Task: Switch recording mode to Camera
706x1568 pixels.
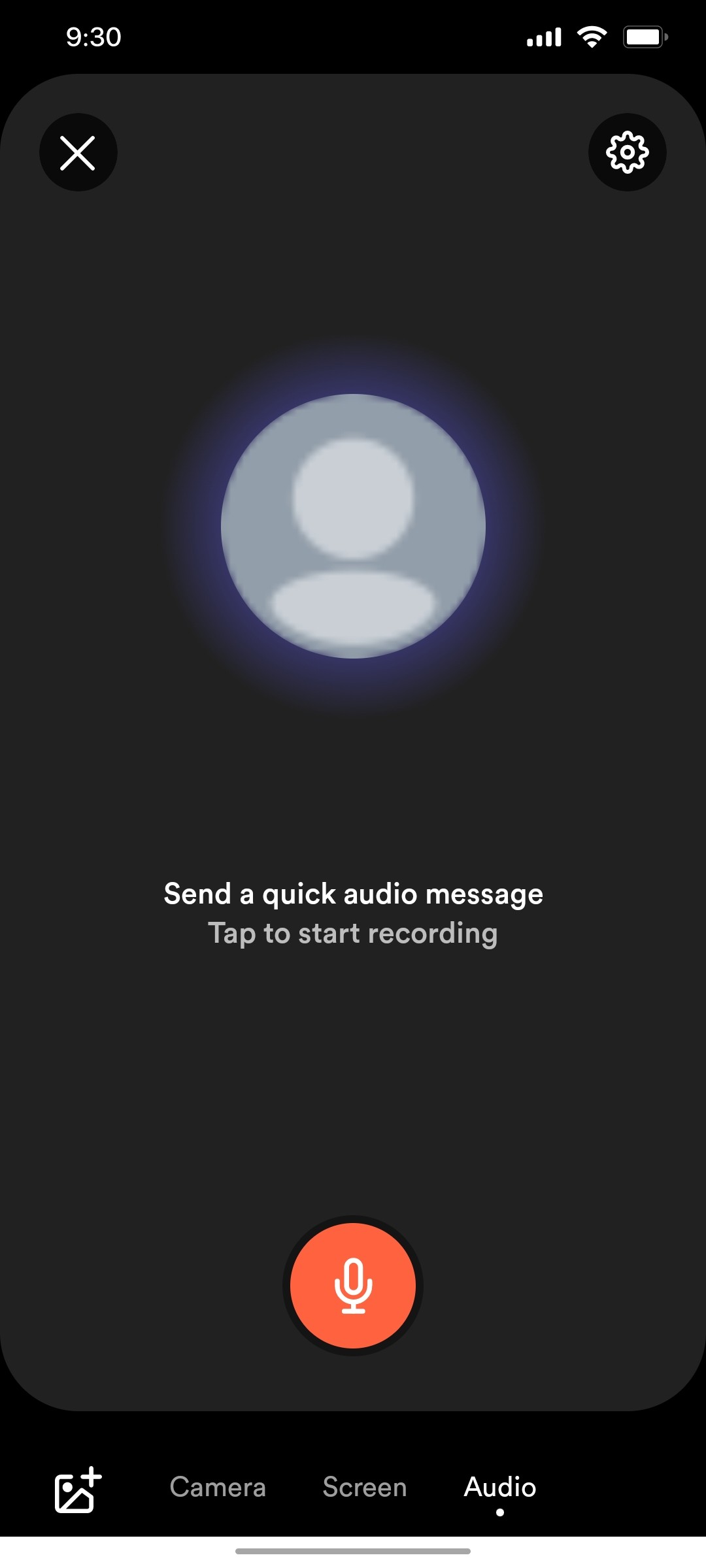Action: (x=218, y=1486)
